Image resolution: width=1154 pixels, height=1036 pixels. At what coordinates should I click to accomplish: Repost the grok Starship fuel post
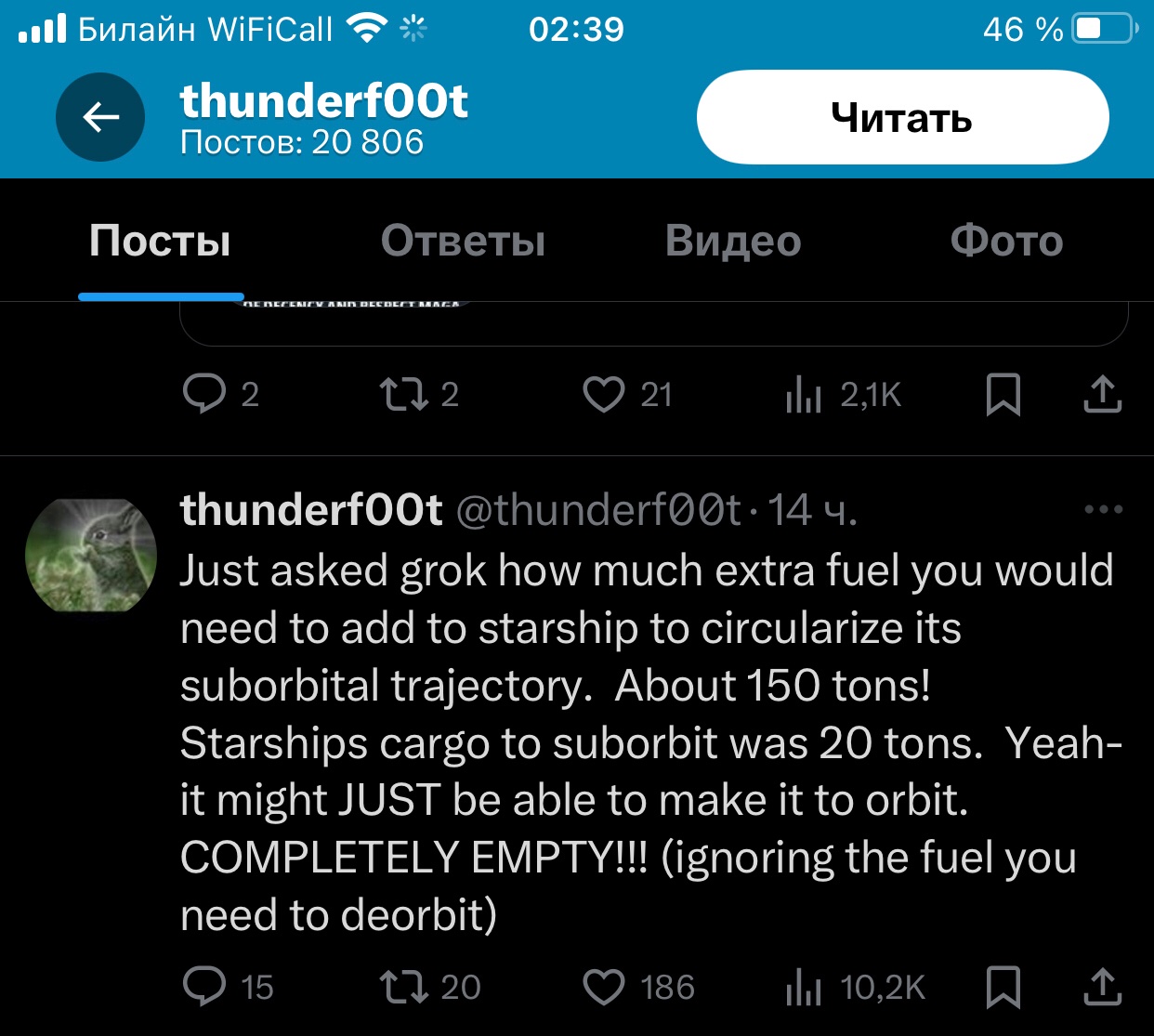(405, 987)
